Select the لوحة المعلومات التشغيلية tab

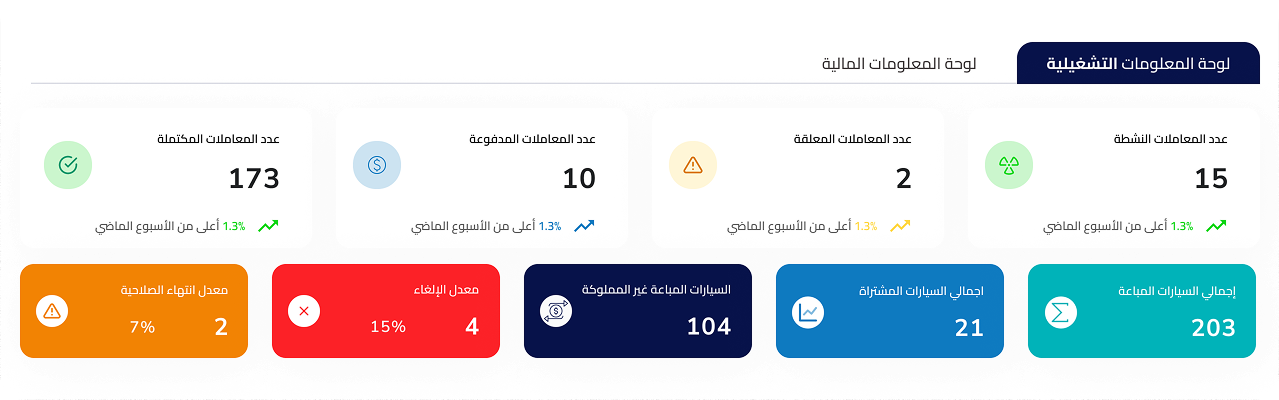point(1137,64)
